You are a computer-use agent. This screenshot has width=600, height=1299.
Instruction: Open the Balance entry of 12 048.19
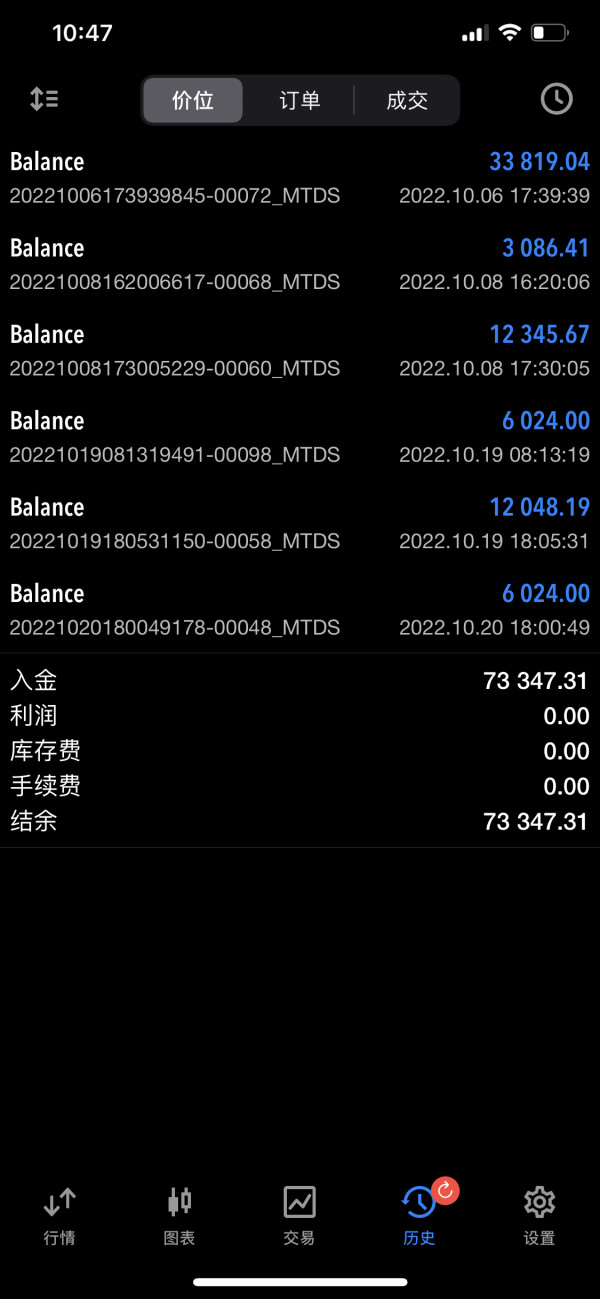click(300, 523)
